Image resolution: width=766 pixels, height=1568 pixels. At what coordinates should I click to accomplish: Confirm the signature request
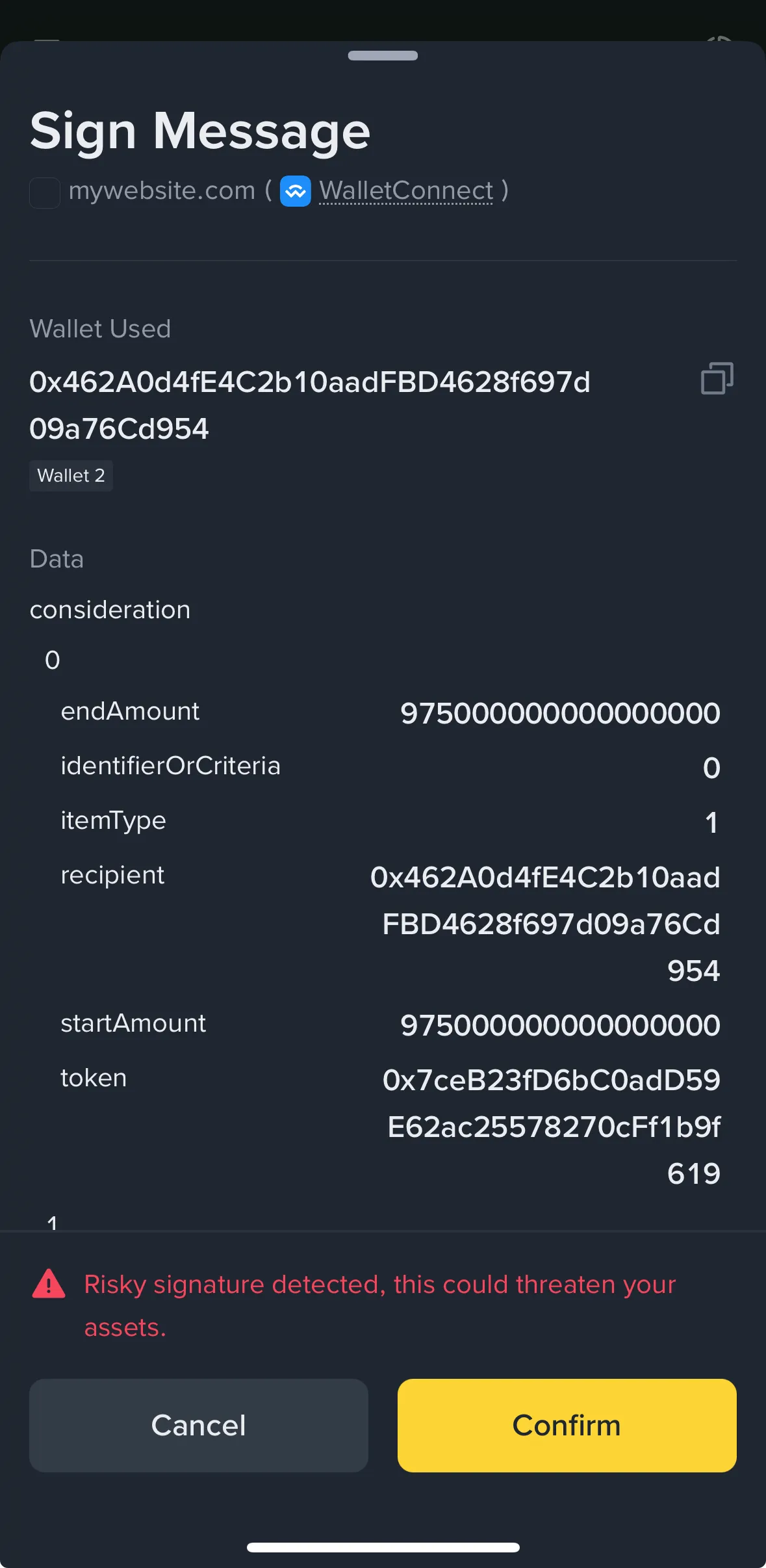[567, 1424]
